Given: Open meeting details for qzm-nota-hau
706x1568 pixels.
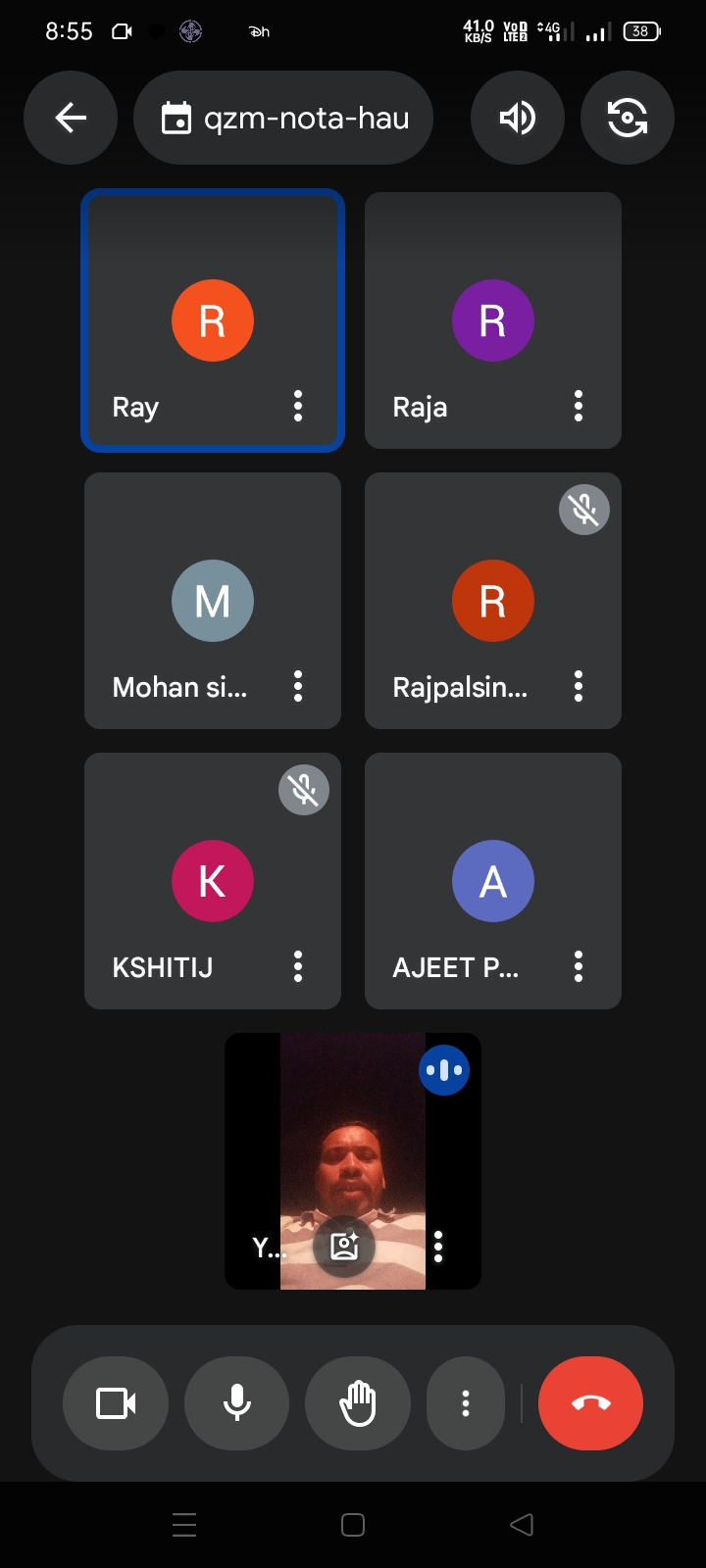Looking at the screenshot, I should click(x=283, y=118).
